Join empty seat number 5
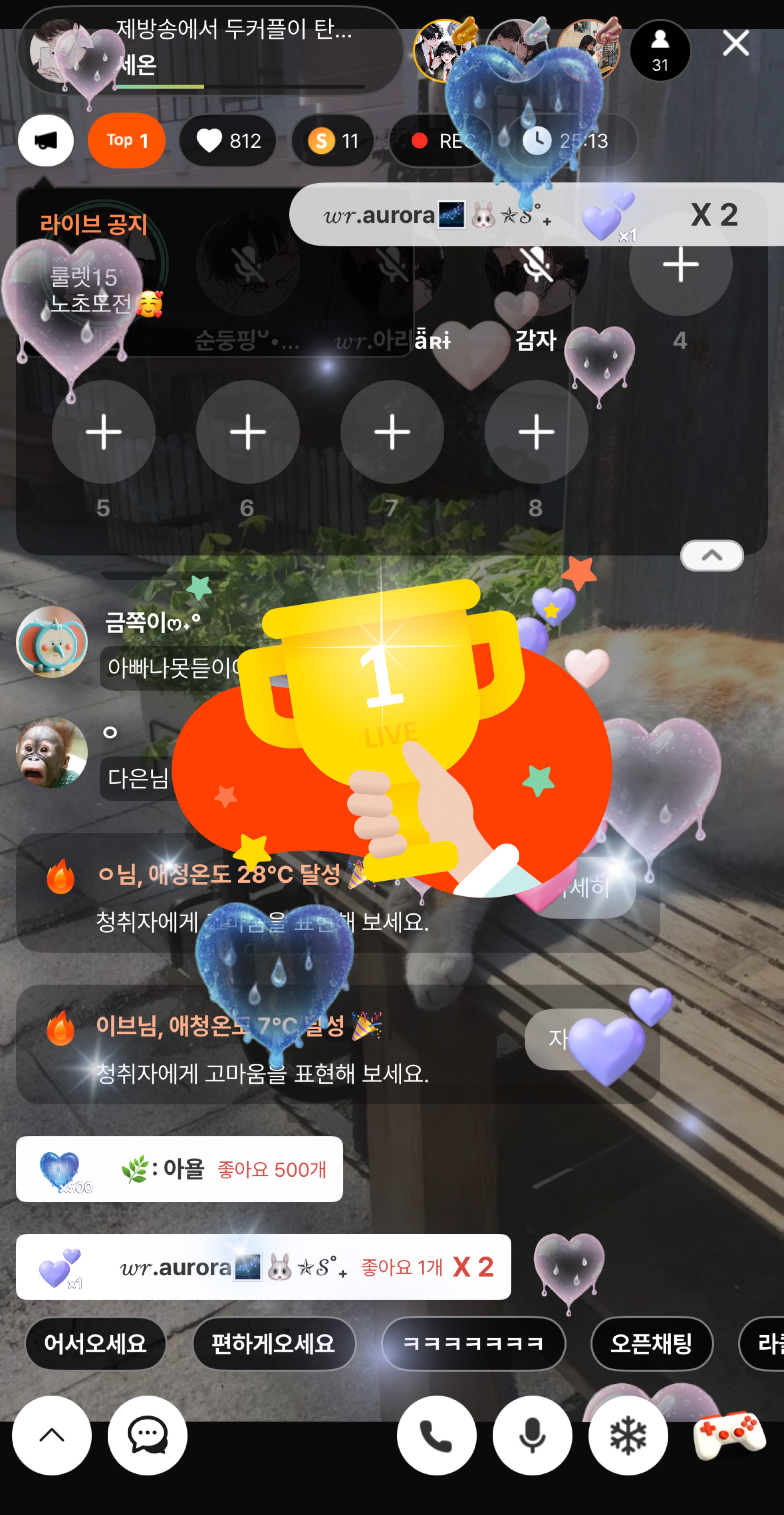The image size is (784, 1515). pos(104,432)
